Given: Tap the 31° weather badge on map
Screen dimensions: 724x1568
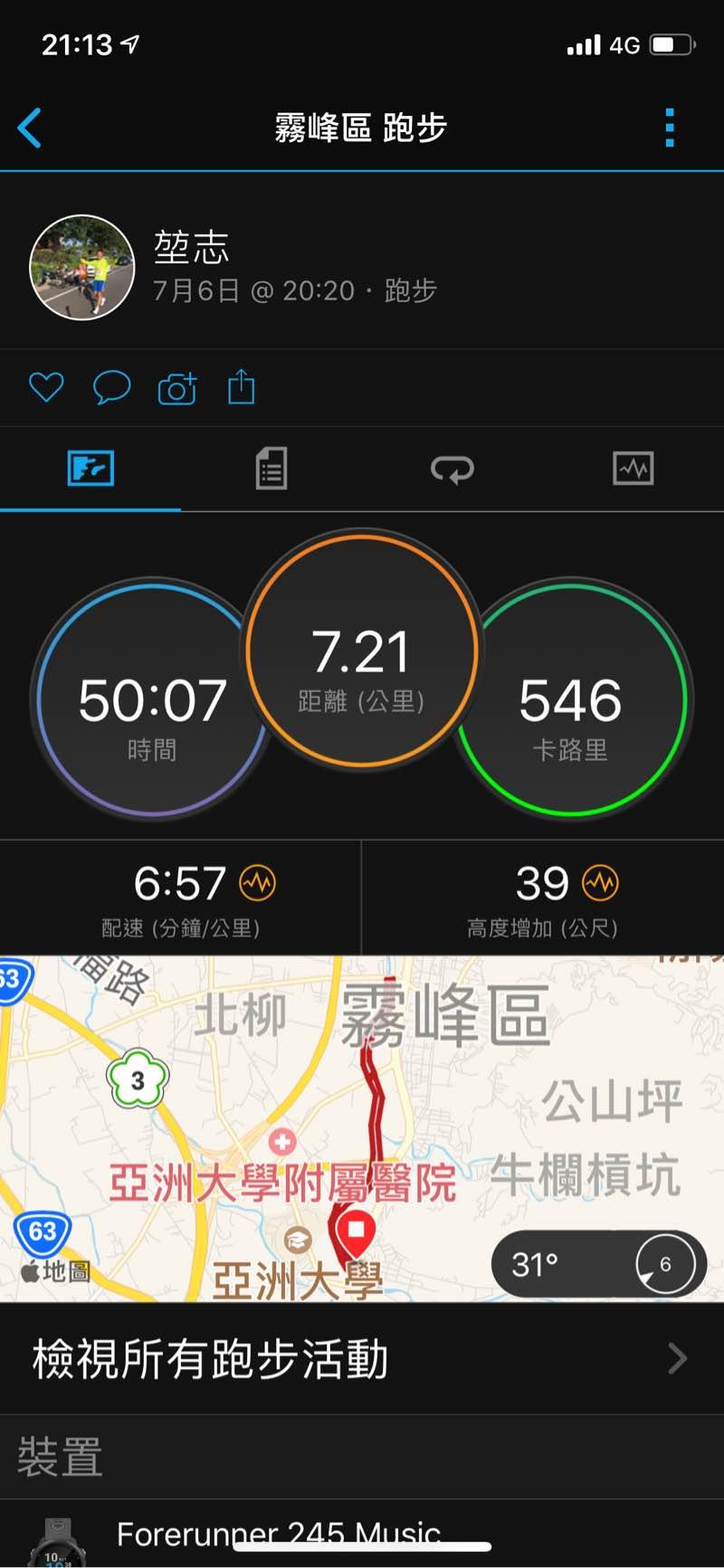Looking at the screenshot, I should point(597,1263).
